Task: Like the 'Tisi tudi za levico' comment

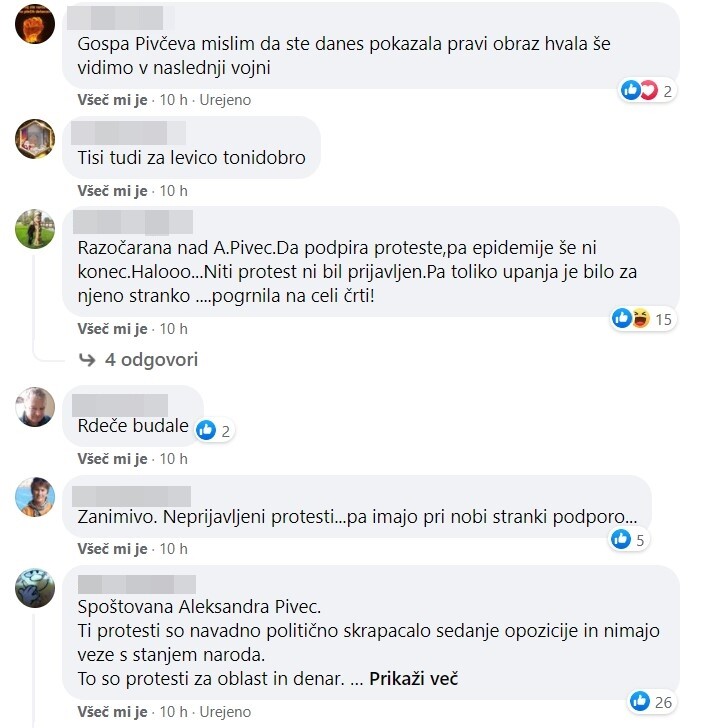Action: pyautogui.click(x=112, y=190)
